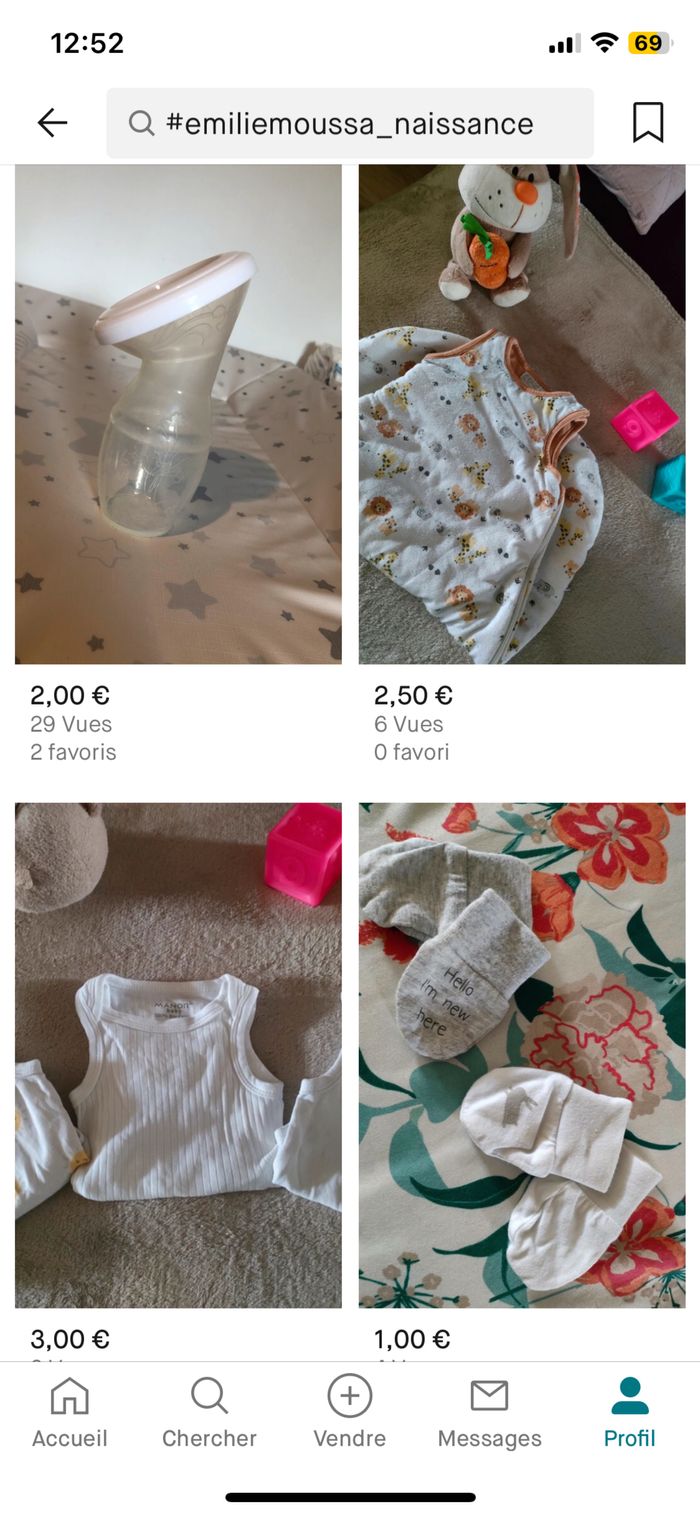Viewport: 700px width, 1517px height.
Task: Switch to the Accueil tab
Action: (69, 1412)
